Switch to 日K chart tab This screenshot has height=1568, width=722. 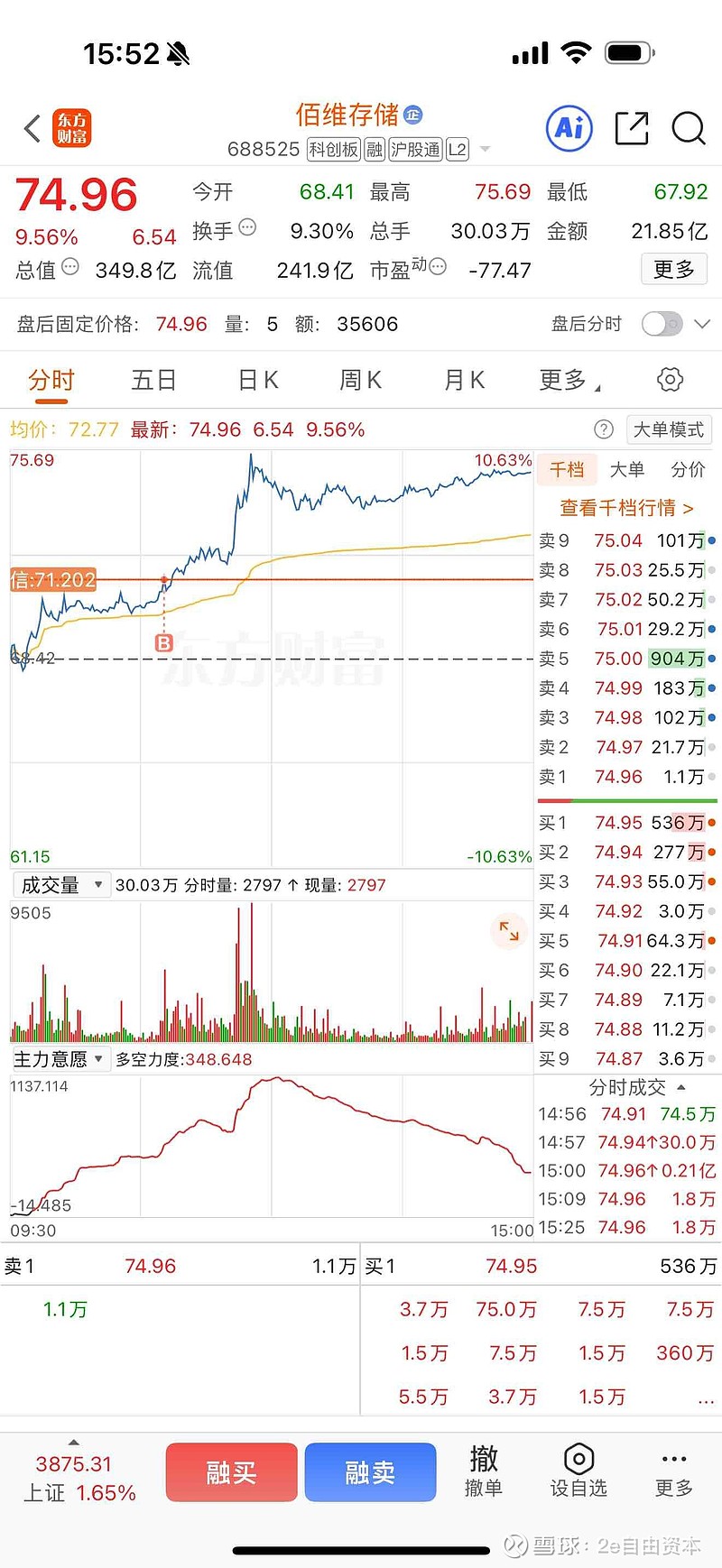pyautogui.click(x=258, y=380)
